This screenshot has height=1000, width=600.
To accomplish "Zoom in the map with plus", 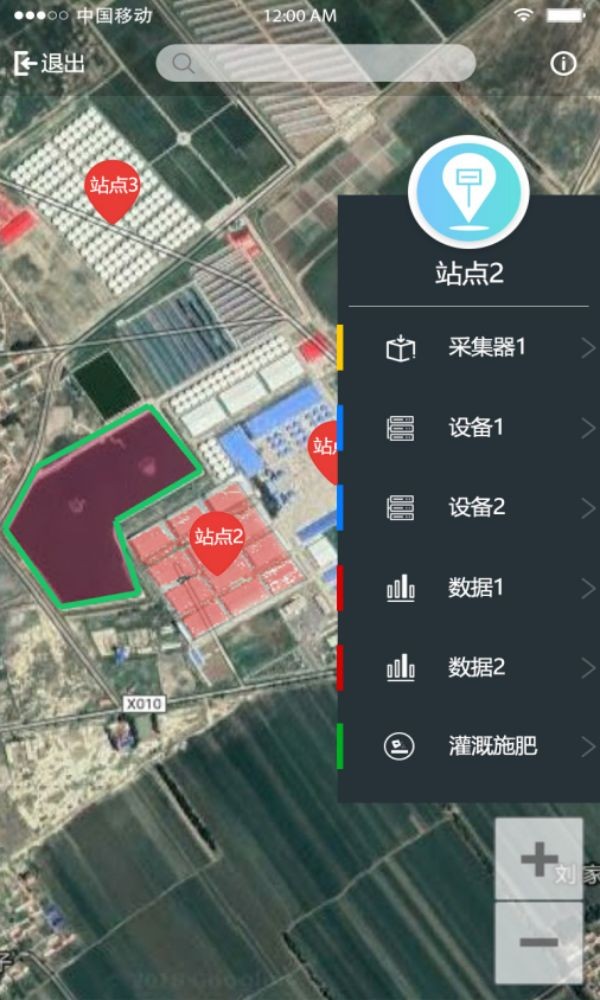I will (539, 859).
